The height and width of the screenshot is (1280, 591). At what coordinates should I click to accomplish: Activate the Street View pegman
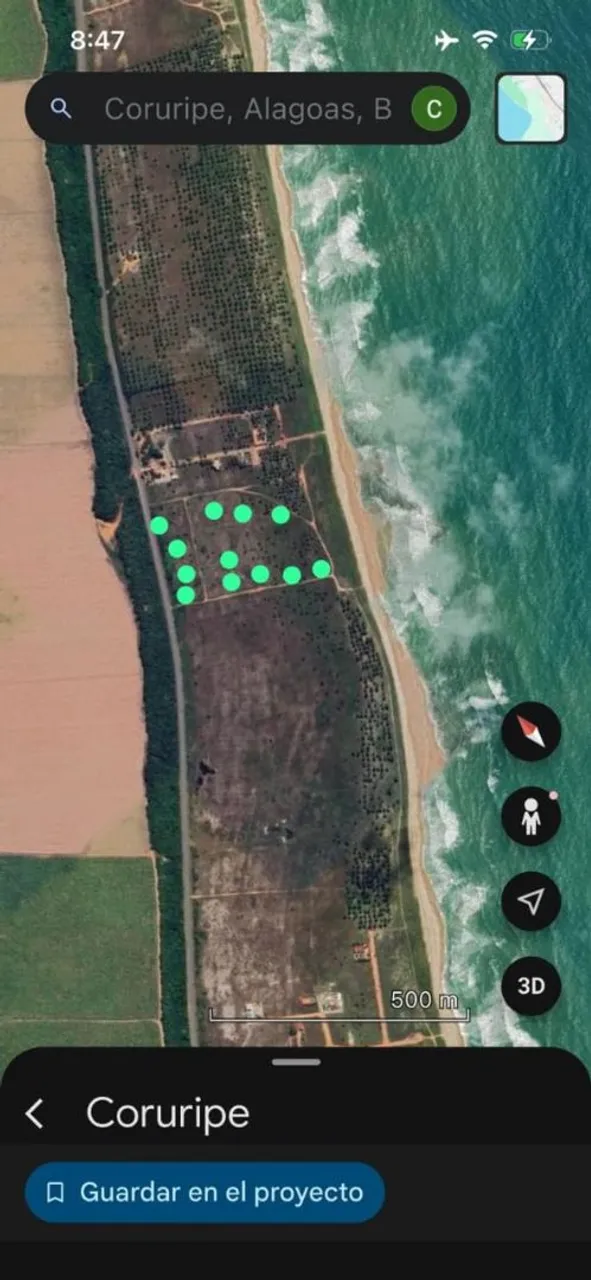(x=531, y=817)
